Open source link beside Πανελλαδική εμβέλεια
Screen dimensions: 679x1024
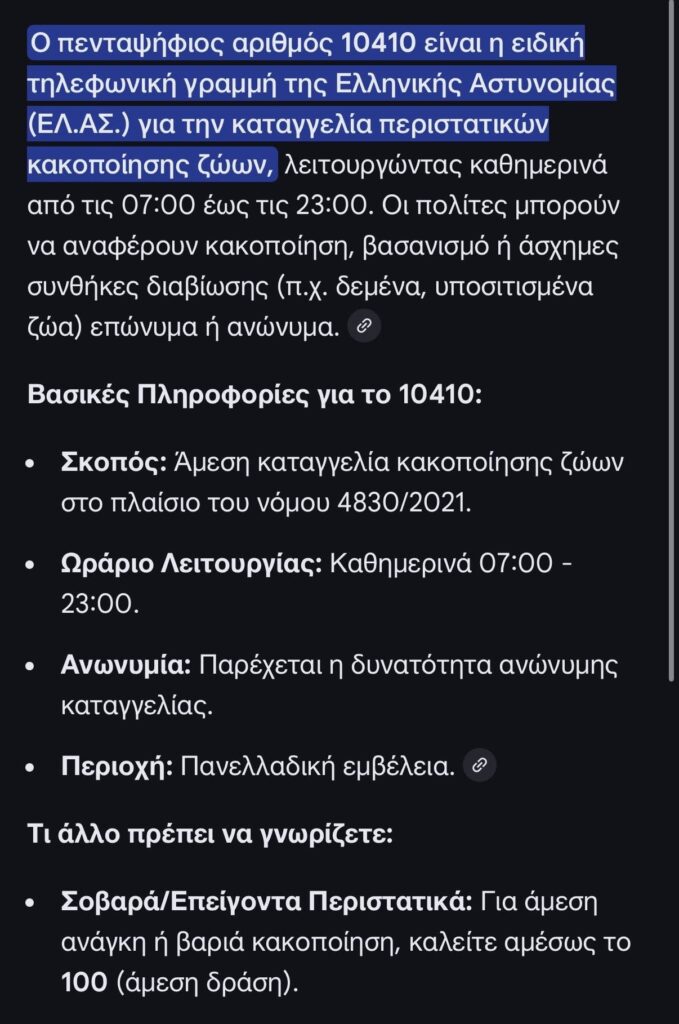pos(480,766)
